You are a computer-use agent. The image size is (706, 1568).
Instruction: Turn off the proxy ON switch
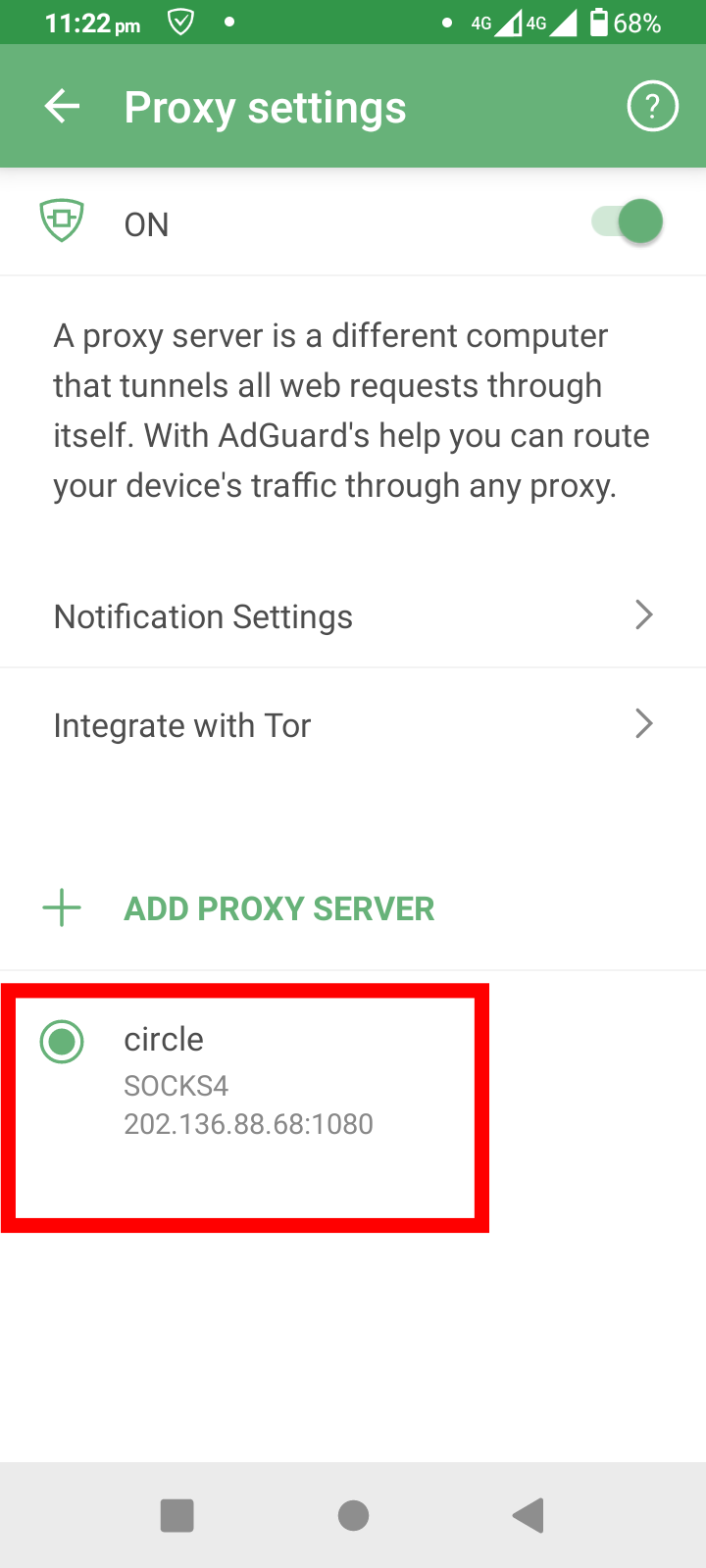pyautogui.click(x=629, y=222)
